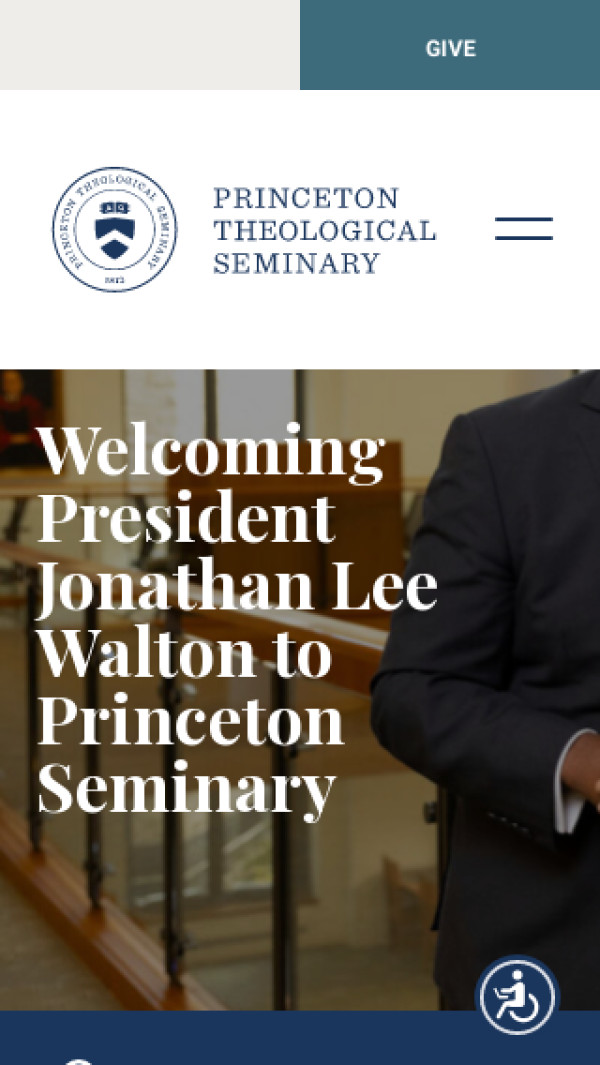This screenshot has width=600, height=1065.
Task: Open the Welcoming President Jonathan Lee Walton banner
Action: coord(236,618)
